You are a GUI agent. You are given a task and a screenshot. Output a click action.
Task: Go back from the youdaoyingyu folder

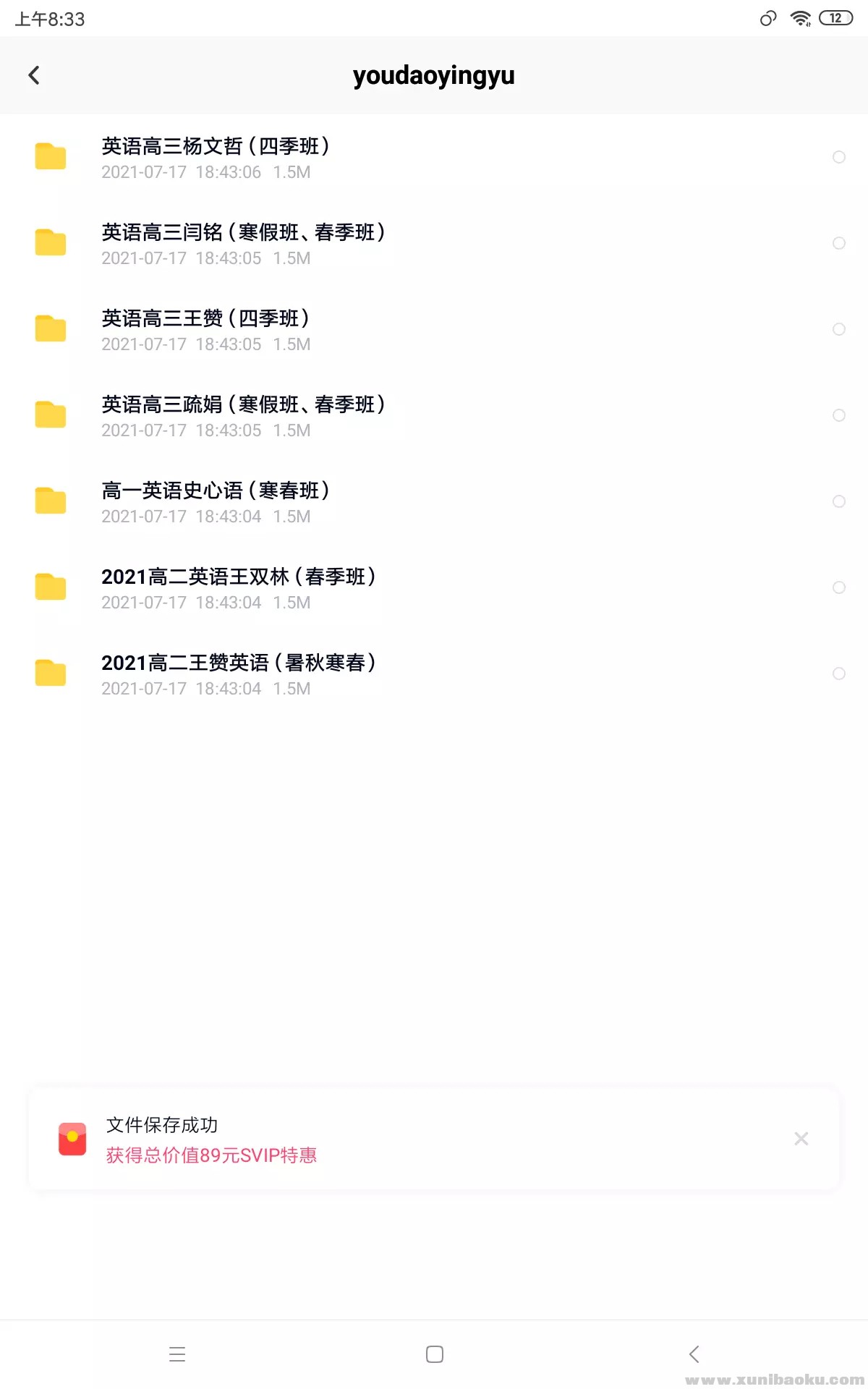click(x=34, y=75)
